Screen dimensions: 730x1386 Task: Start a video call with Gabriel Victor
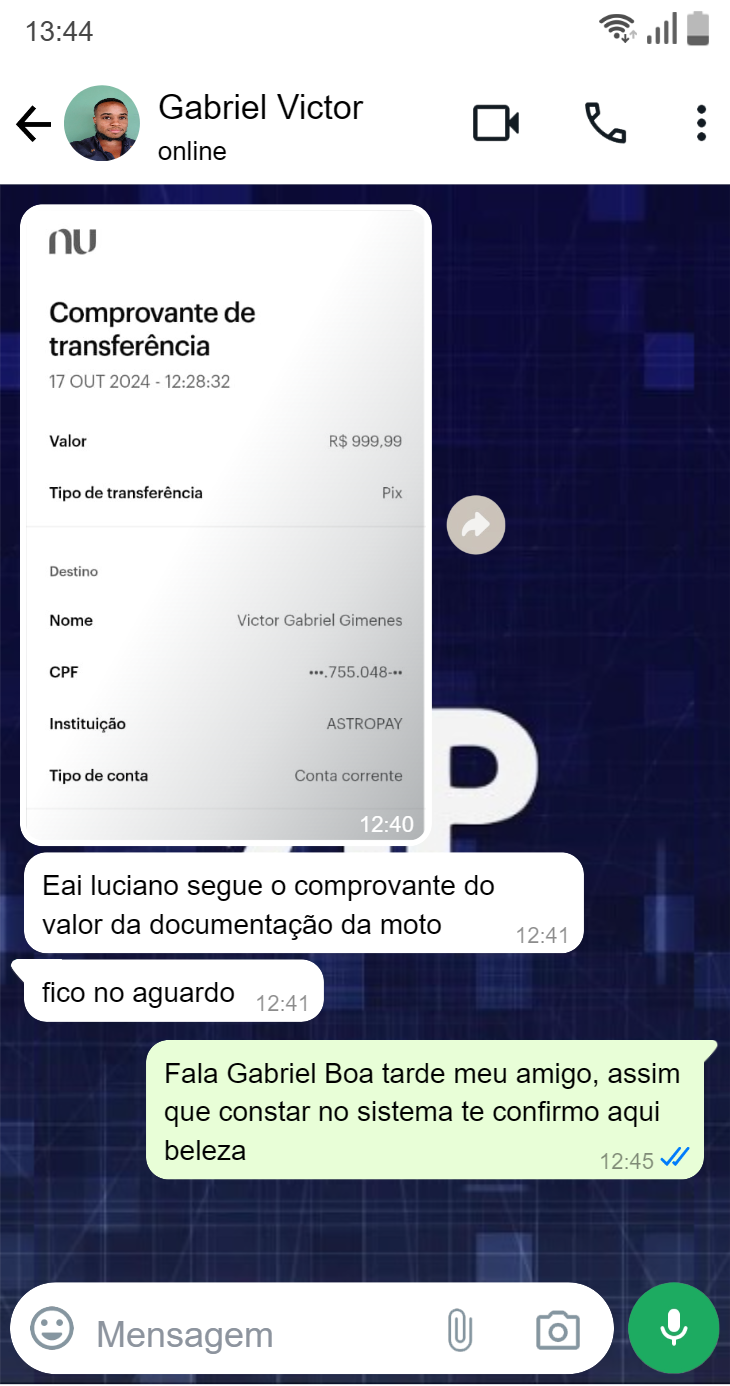495,123
